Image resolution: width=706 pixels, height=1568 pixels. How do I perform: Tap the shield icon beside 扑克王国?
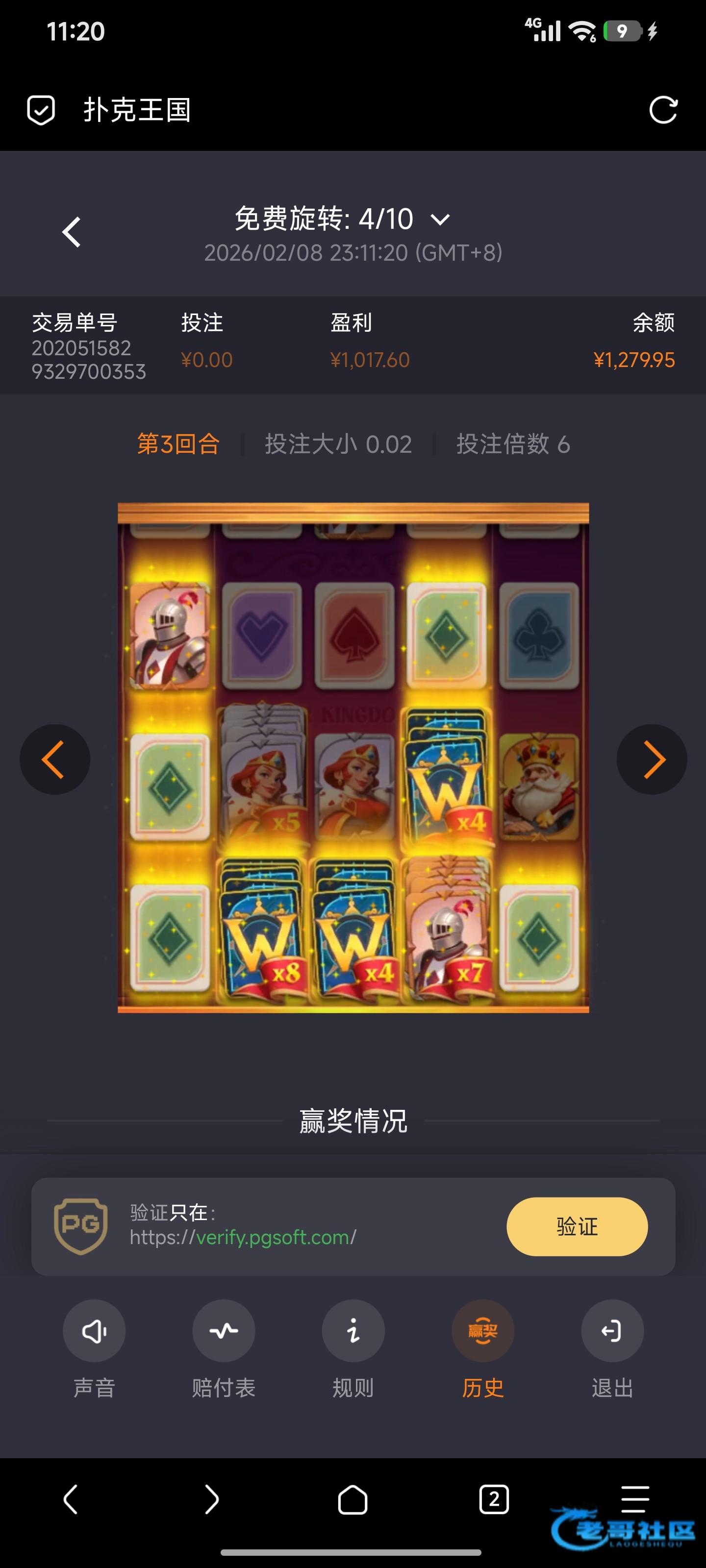coord(41,110)
